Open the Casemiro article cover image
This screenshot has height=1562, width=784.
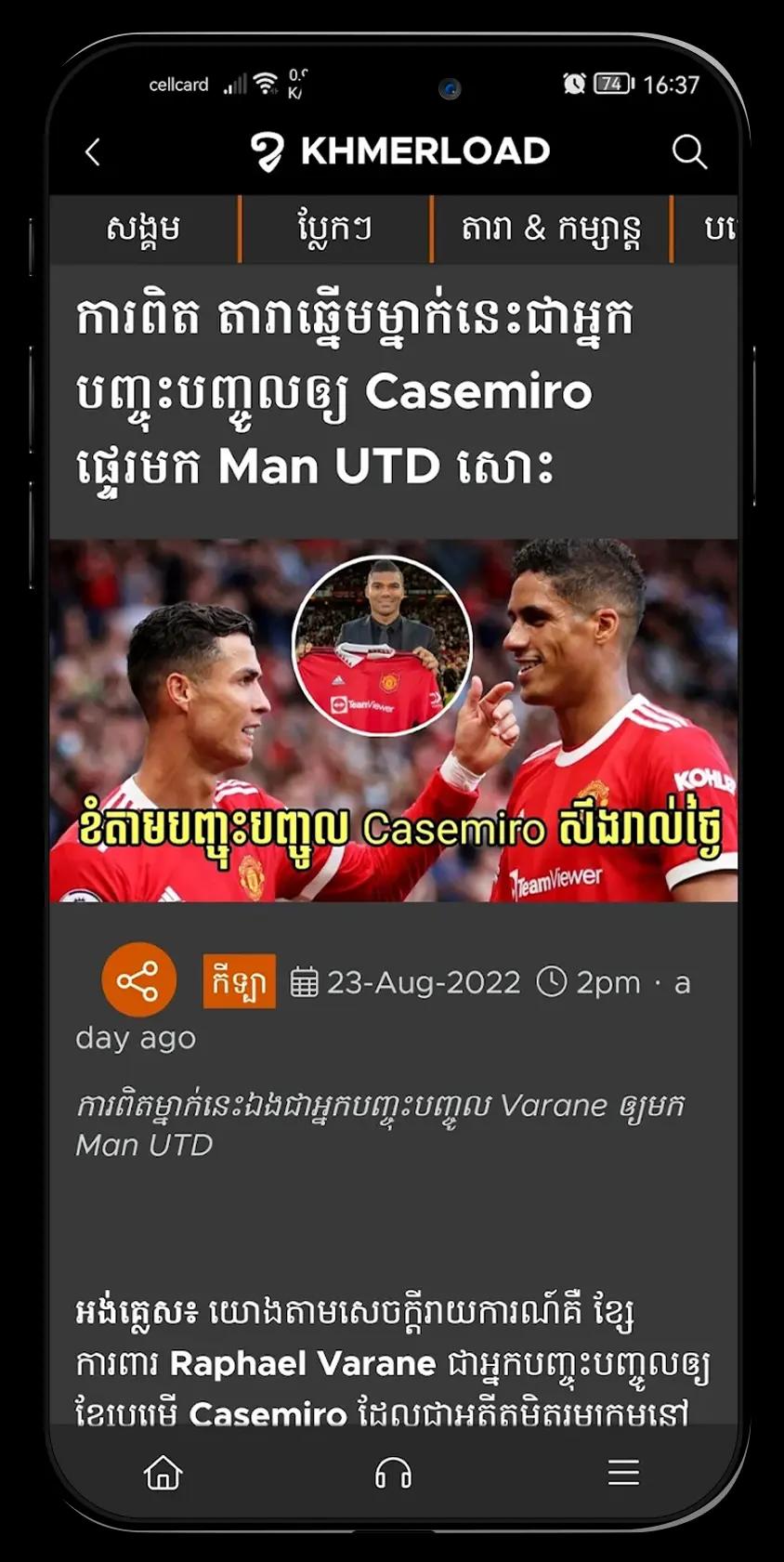(393, 720)
